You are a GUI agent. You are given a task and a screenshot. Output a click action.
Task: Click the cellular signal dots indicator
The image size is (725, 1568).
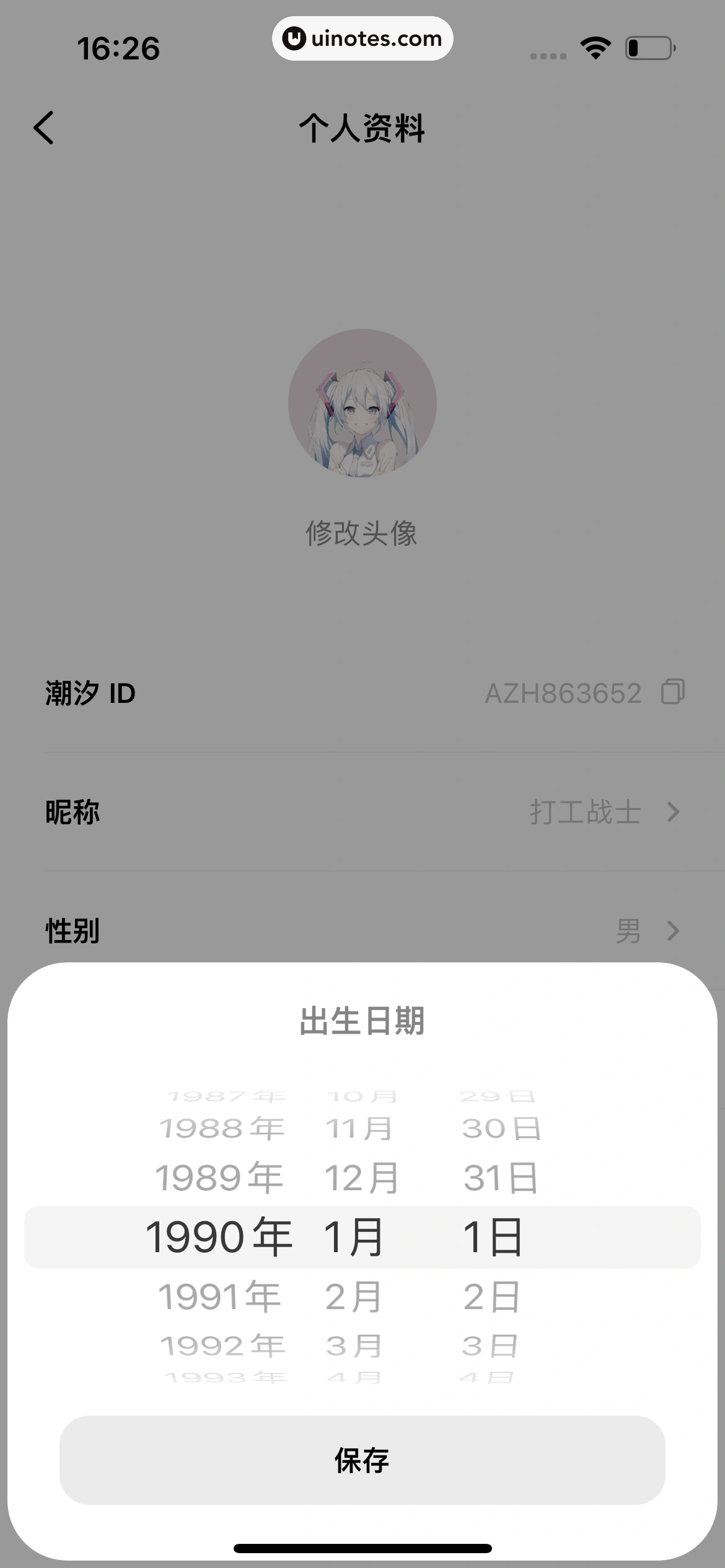[548, 54]
